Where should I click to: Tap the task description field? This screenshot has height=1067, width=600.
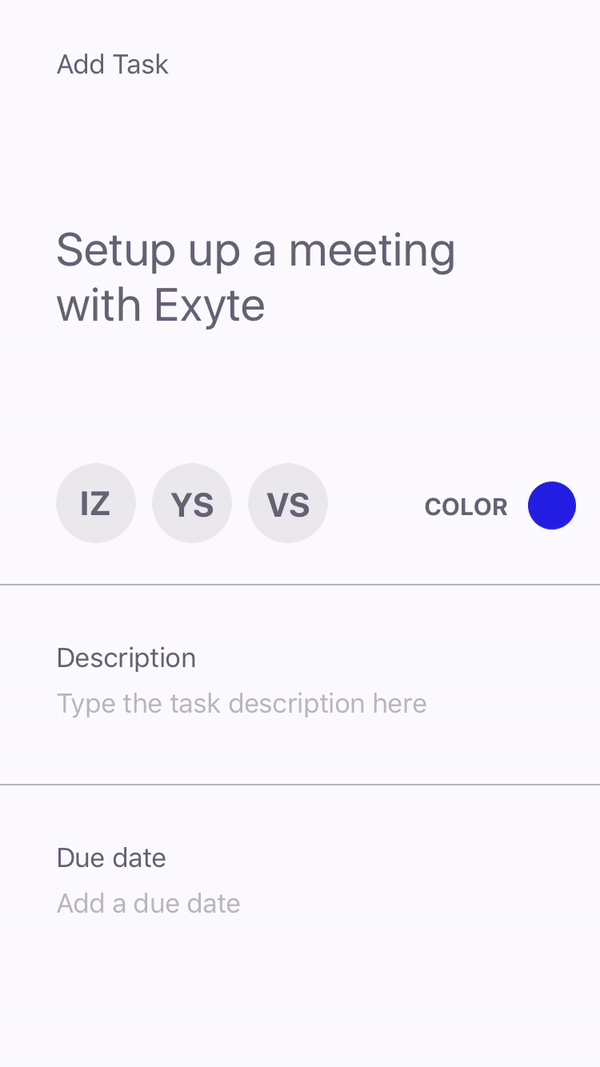242,703
